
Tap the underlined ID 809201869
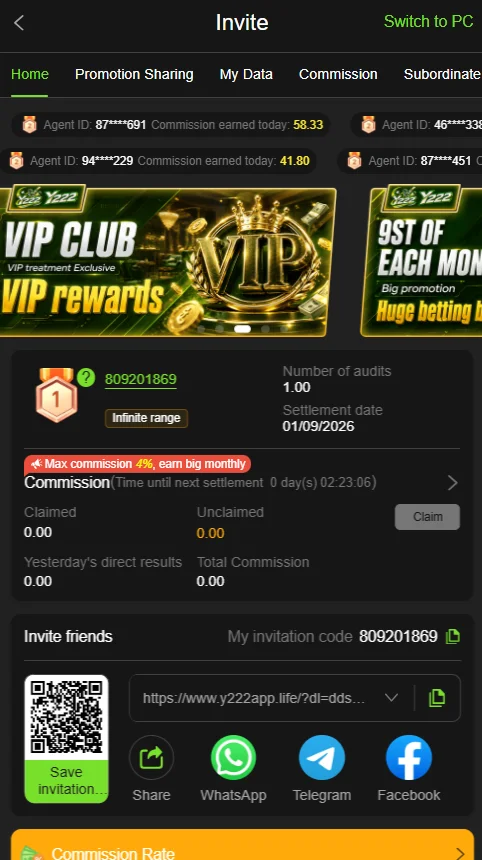click(140, 380)
